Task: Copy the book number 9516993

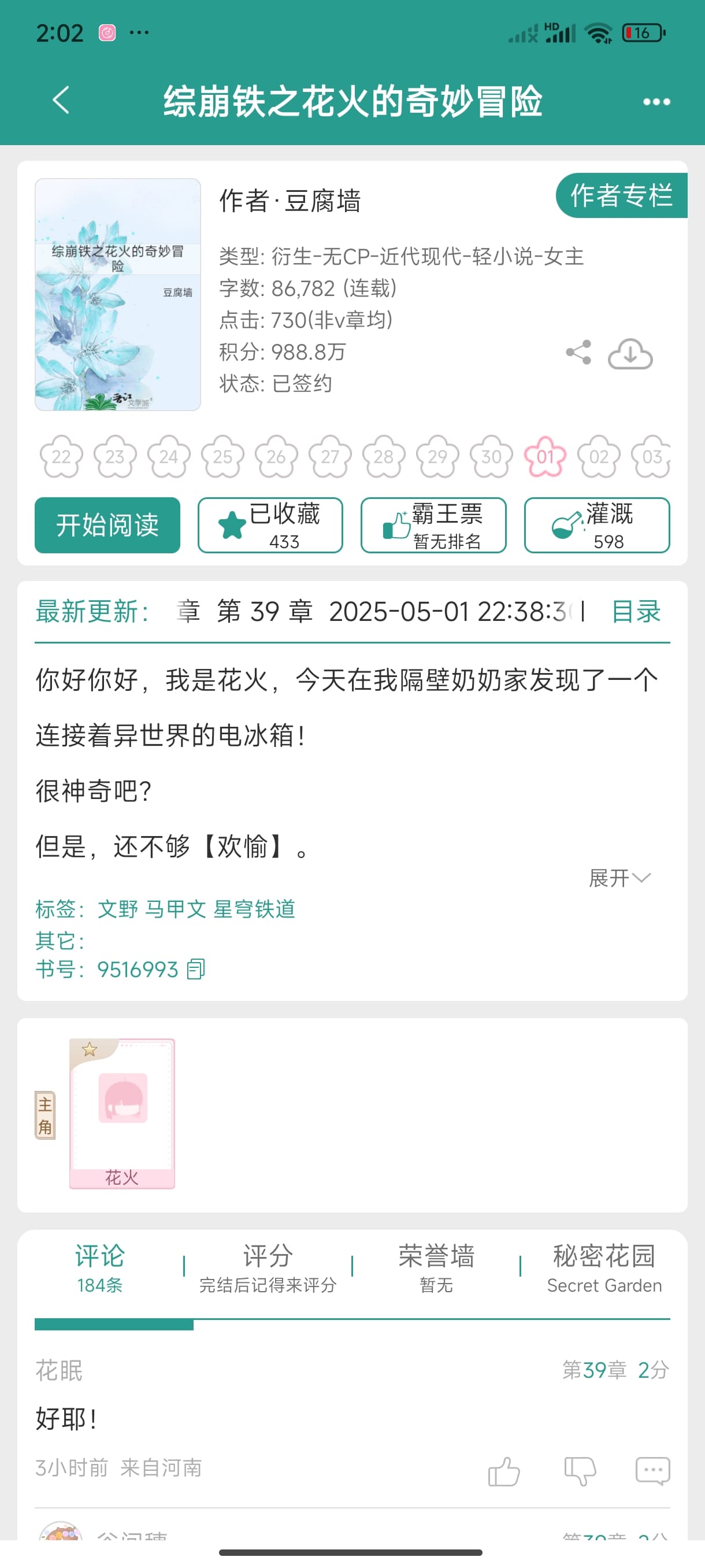Action: tap(196, 969)
